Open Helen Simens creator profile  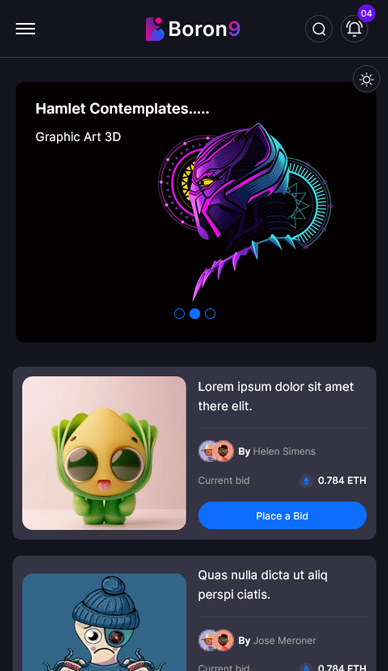click(284, 451)
